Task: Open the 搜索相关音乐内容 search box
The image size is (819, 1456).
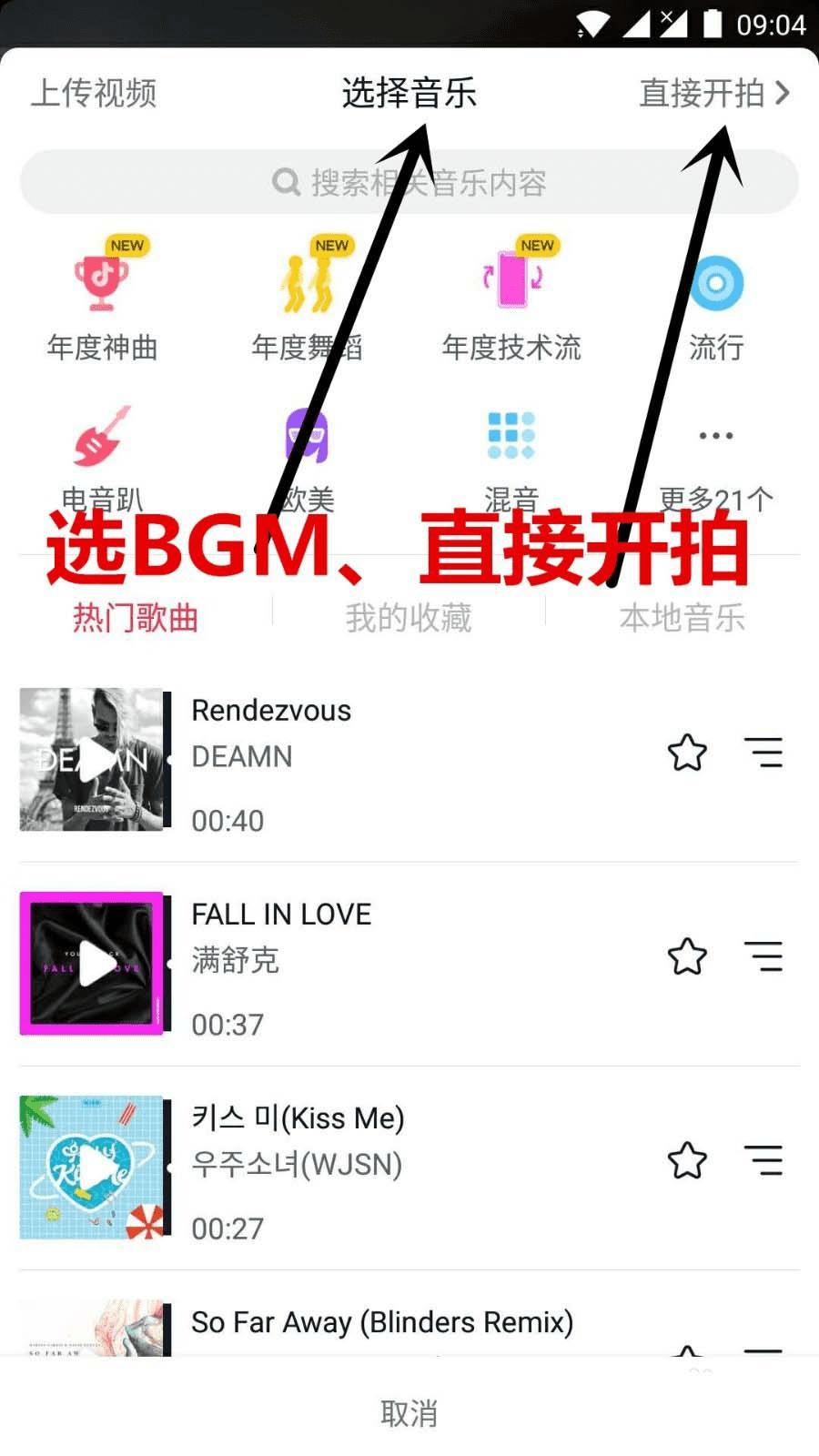Action: tap(409, 182)
